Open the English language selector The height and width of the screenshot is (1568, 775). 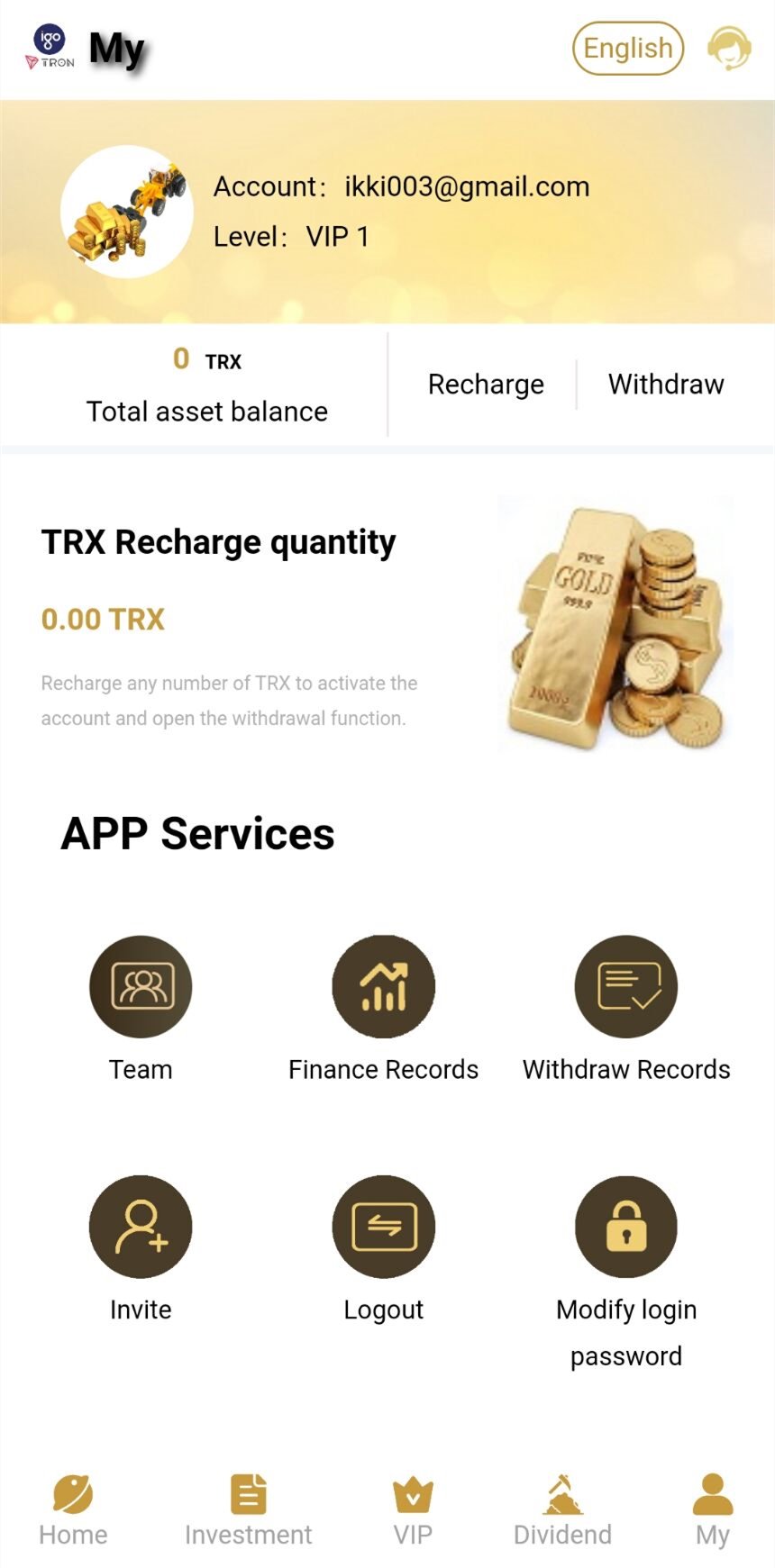tap(627, 48)
